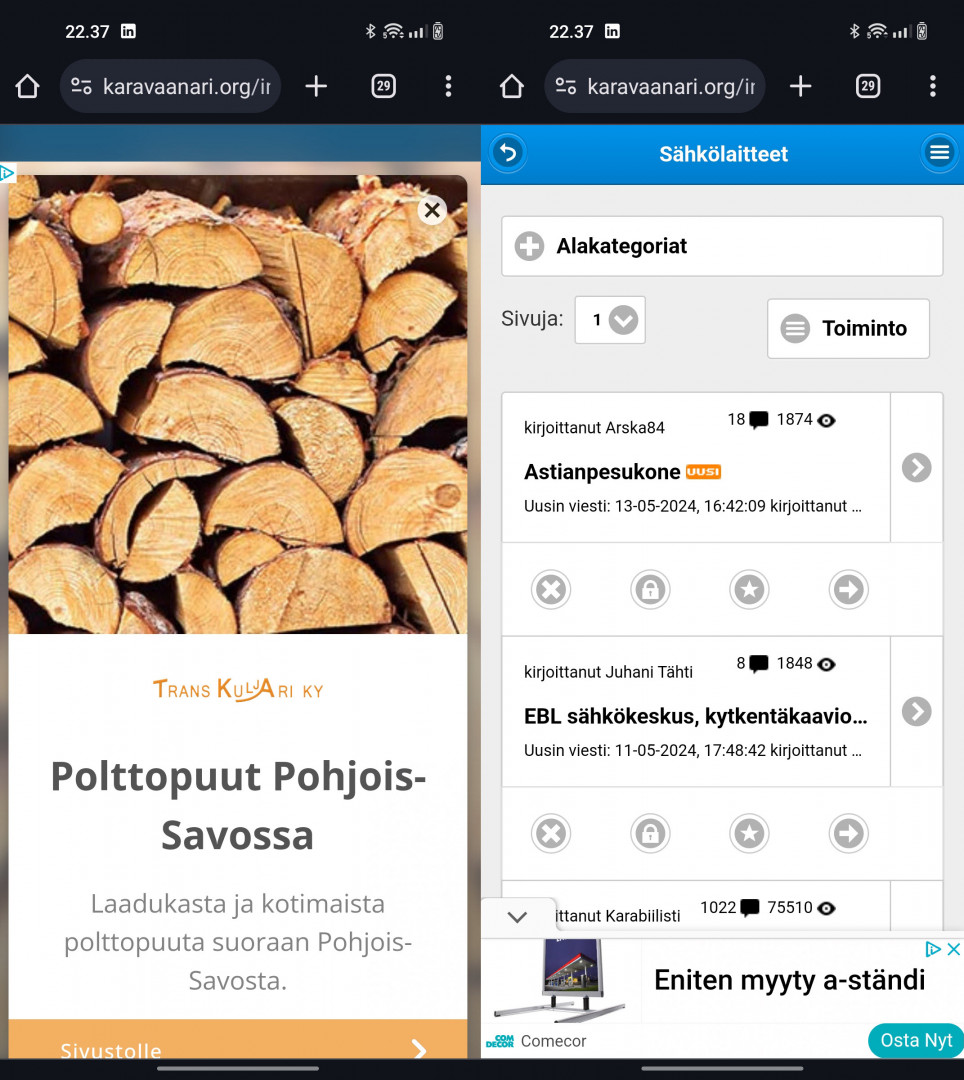Star the Astianpesukone thread

[749, 590]
